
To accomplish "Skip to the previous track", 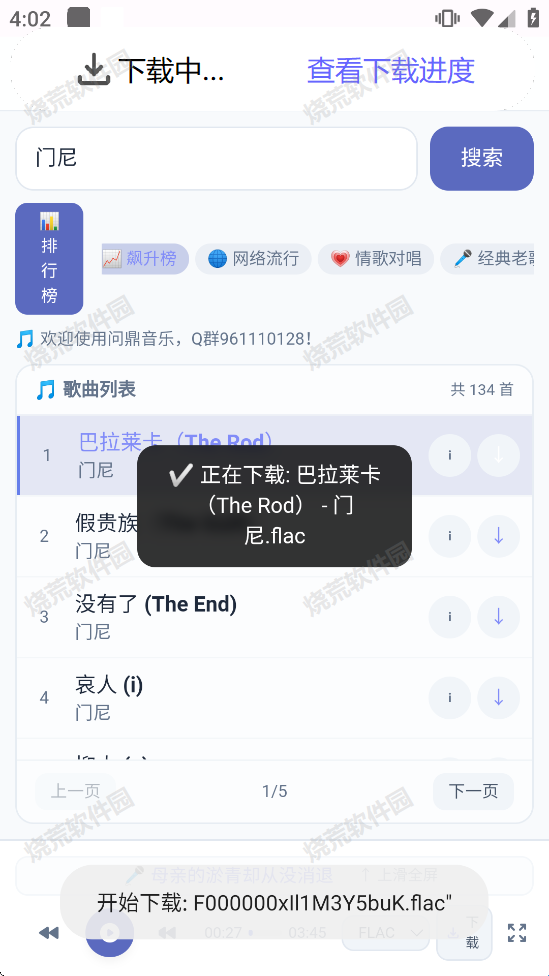I will point(49,932).
